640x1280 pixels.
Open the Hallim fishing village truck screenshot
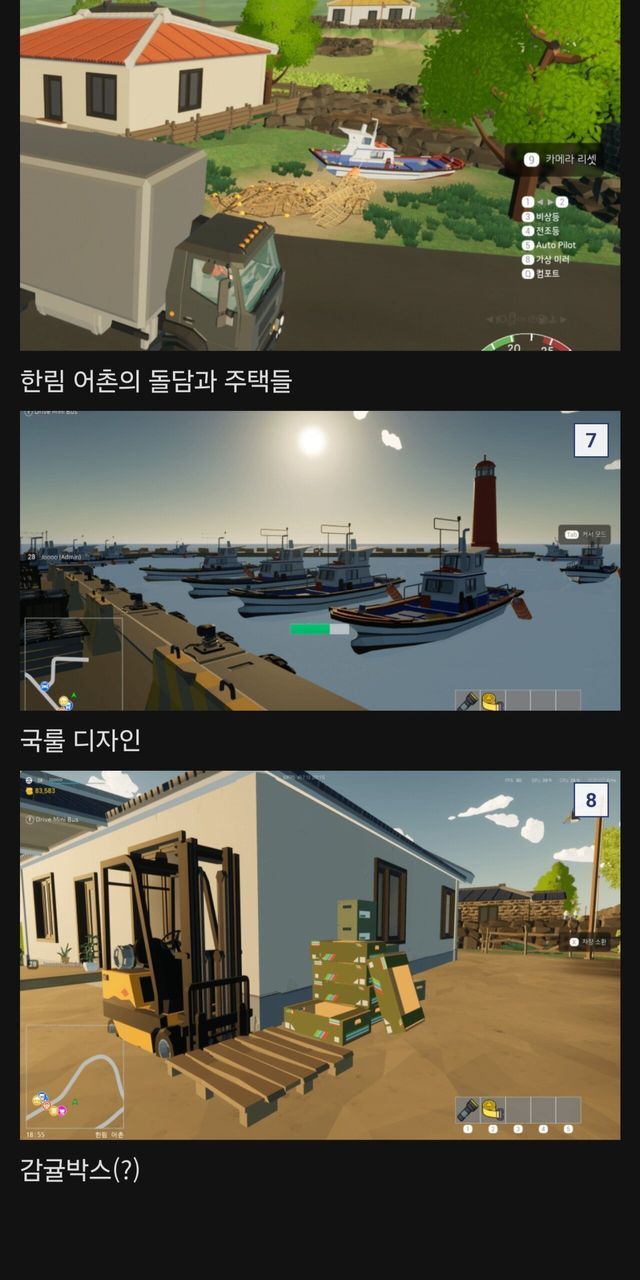[x=320, y=175]
